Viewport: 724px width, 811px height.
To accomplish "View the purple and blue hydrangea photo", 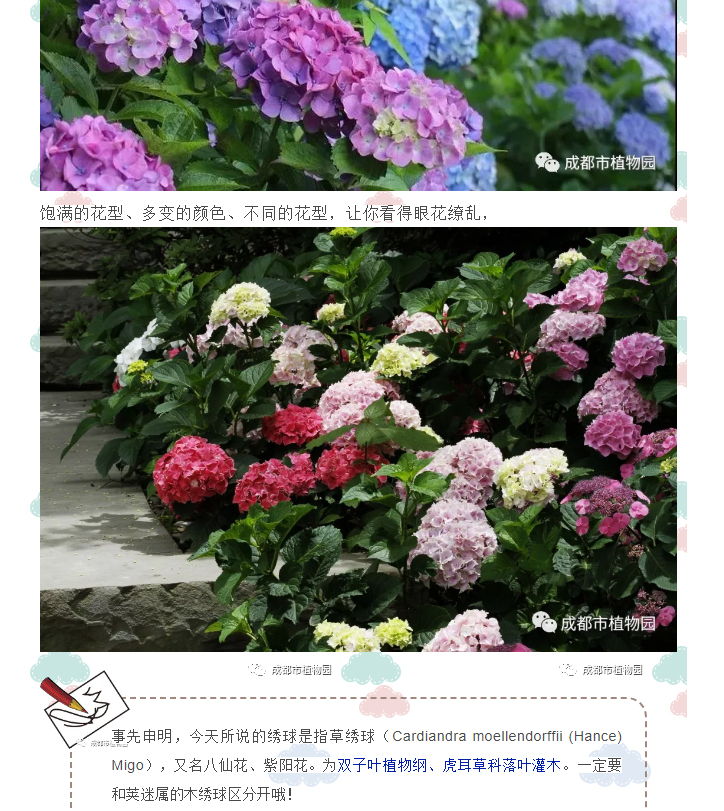I will [x=358, y=95].
